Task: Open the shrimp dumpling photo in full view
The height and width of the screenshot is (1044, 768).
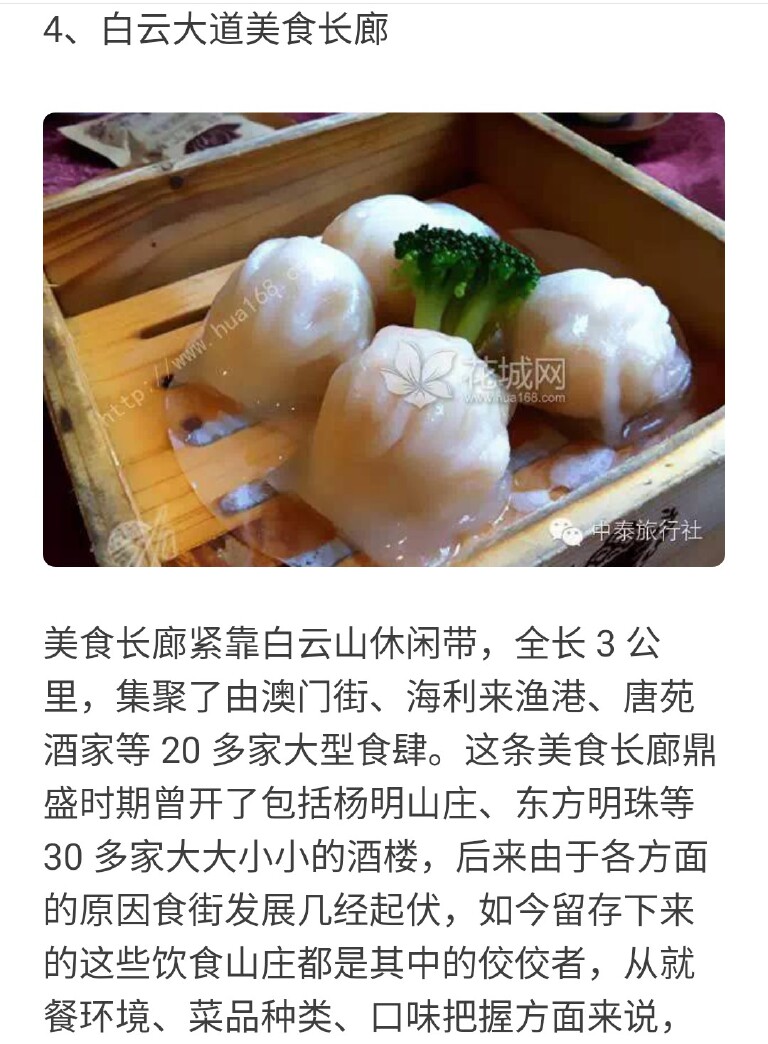Action: tap(384, 340)
